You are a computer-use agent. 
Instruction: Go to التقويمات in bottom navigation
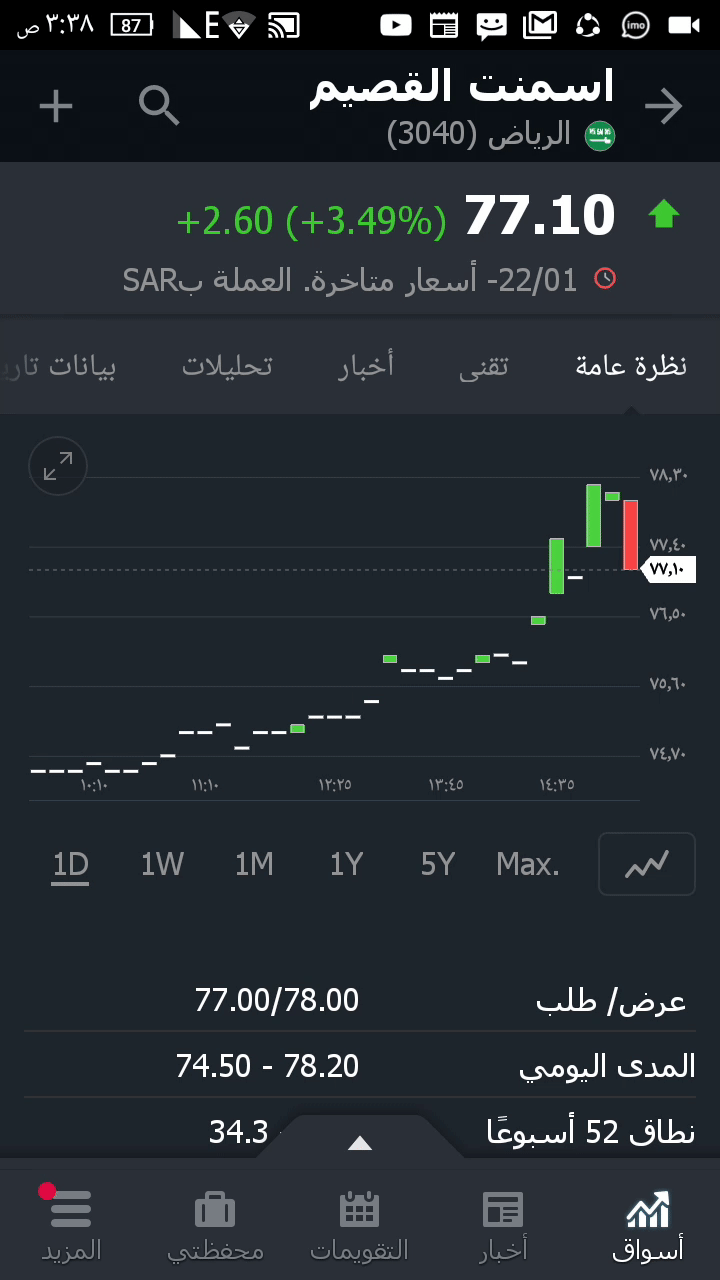point(360,1226)
